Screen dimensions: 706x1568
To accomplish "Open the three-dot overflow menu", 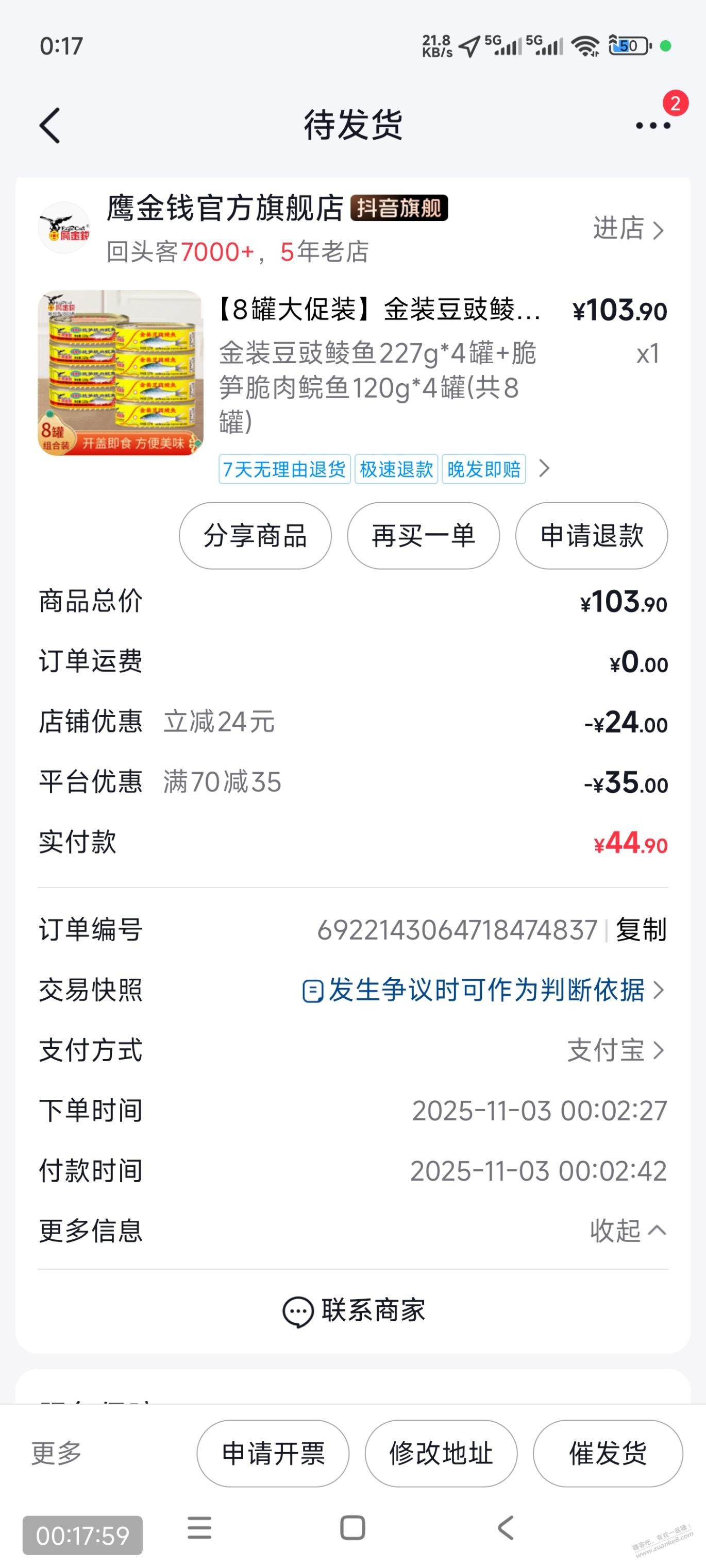I will pyautogui.click(x=652, y=125).
